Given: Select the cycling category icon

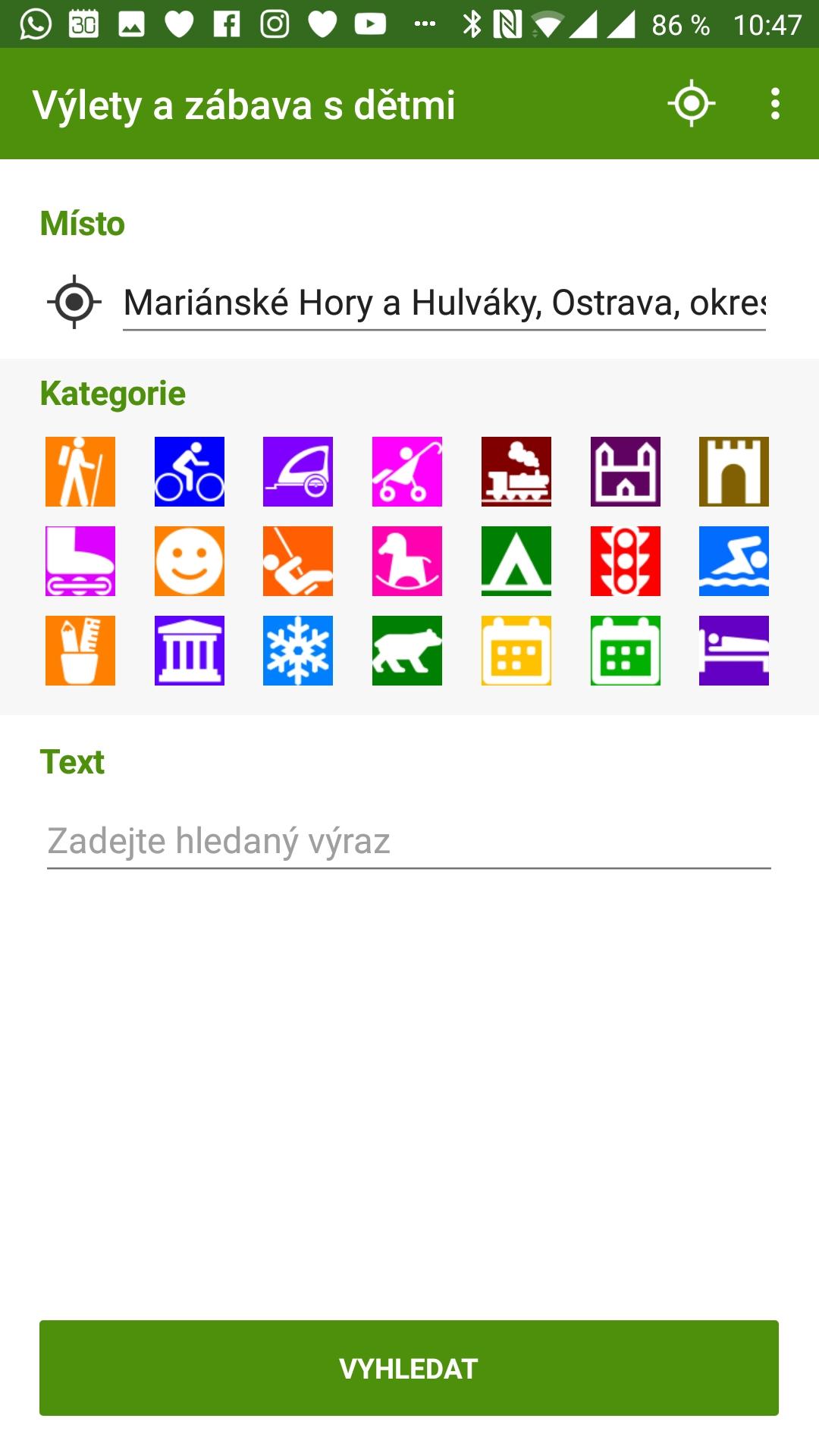Looking at the screenshot, I should pos(190,472).
